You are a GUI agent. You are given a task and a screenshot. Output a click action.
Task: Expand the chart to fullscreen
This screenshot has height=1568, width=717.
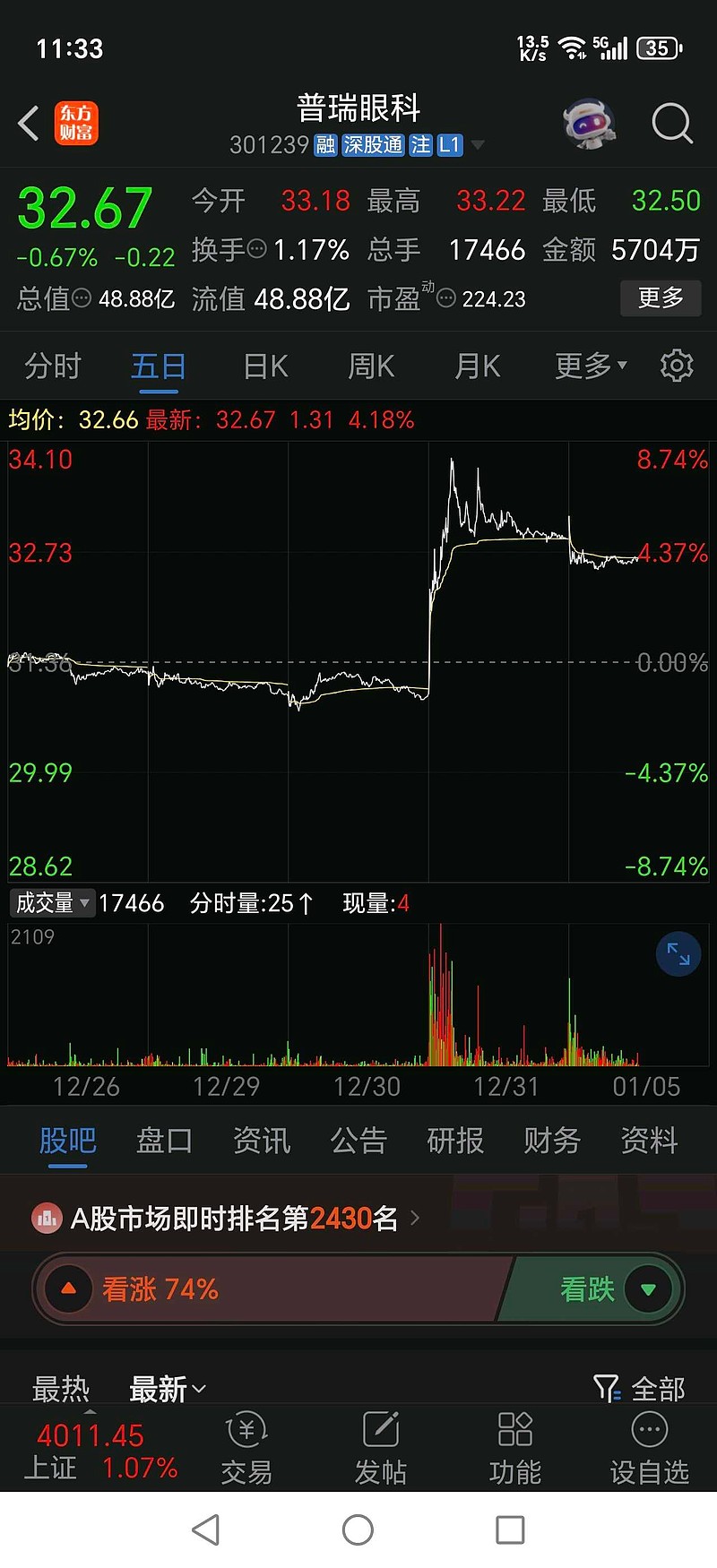coord(678,954)
